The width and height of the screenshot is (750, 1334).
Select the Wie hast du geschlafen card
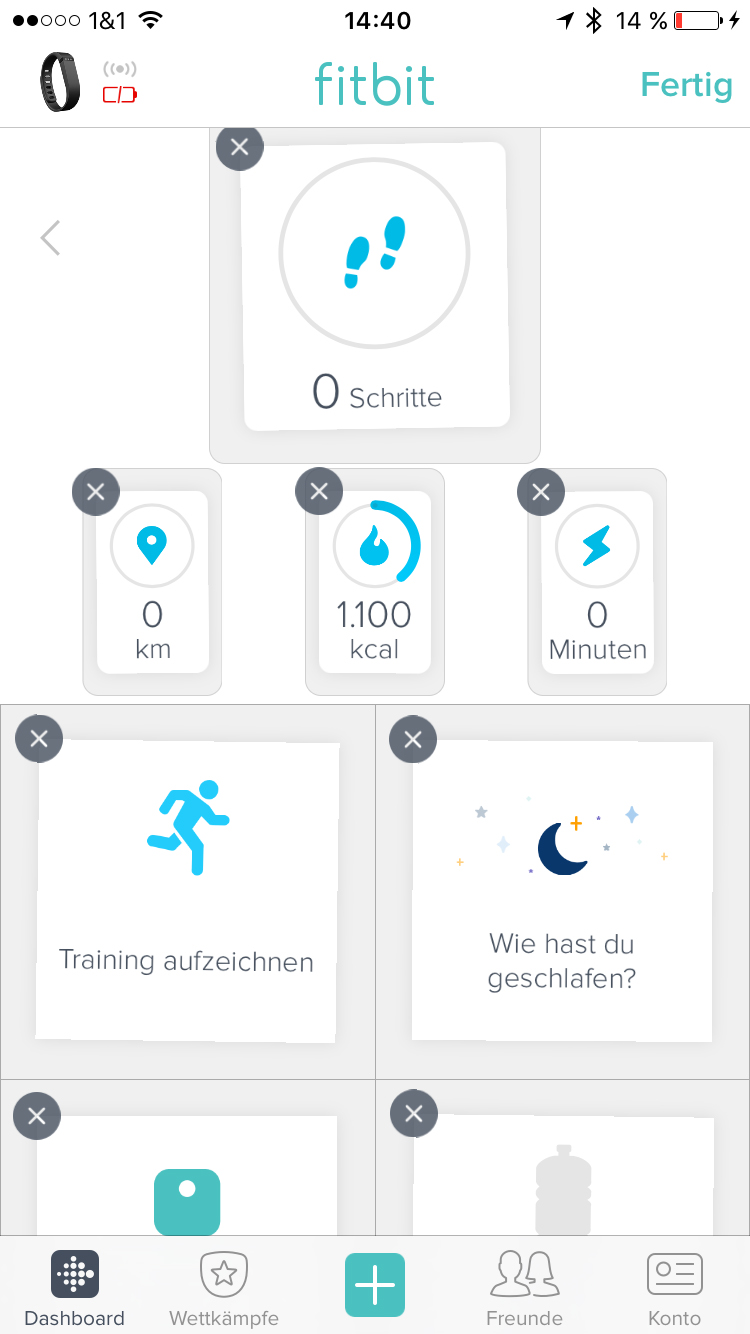(562, 890)
